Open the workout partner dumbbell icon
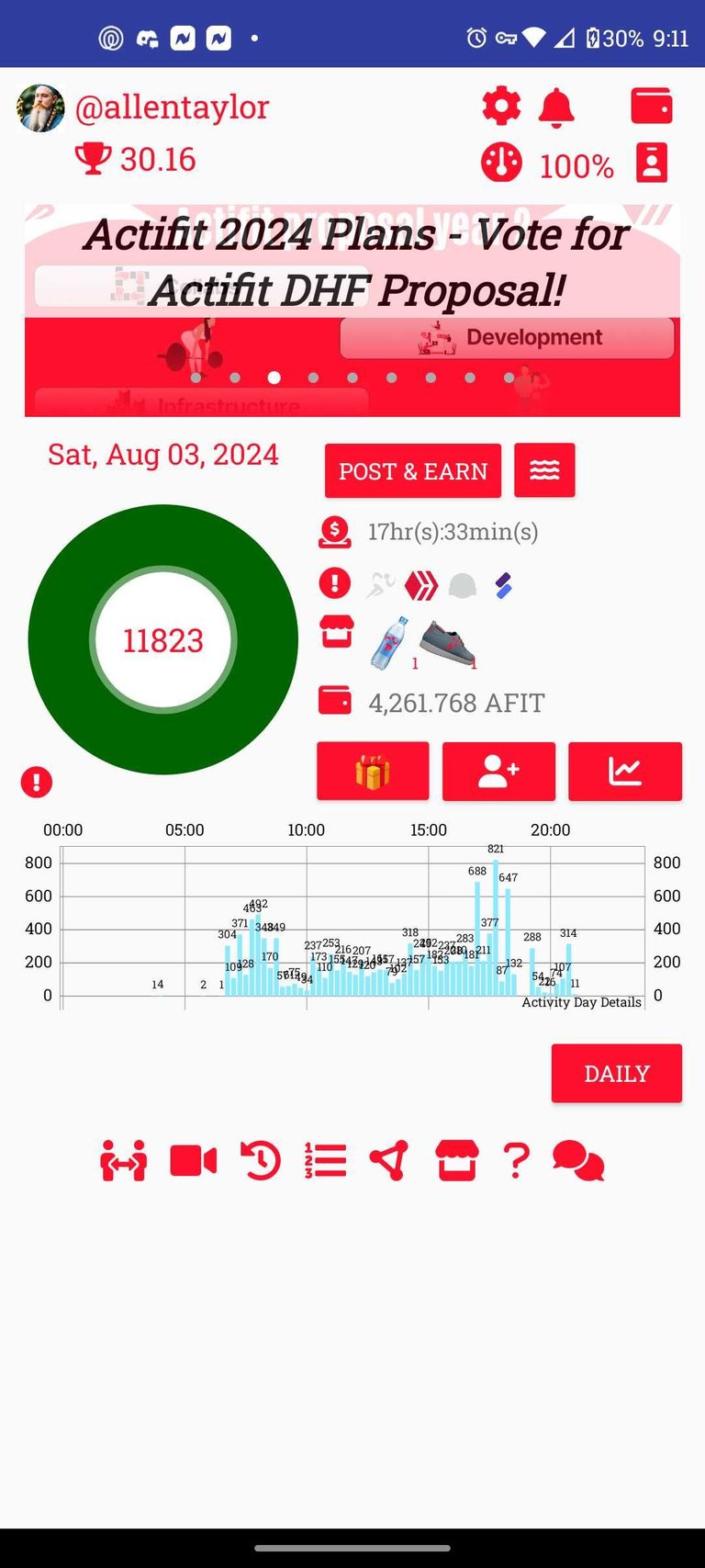The height and width of the screenshot is (1568, 705). (x=124, y=1161)
